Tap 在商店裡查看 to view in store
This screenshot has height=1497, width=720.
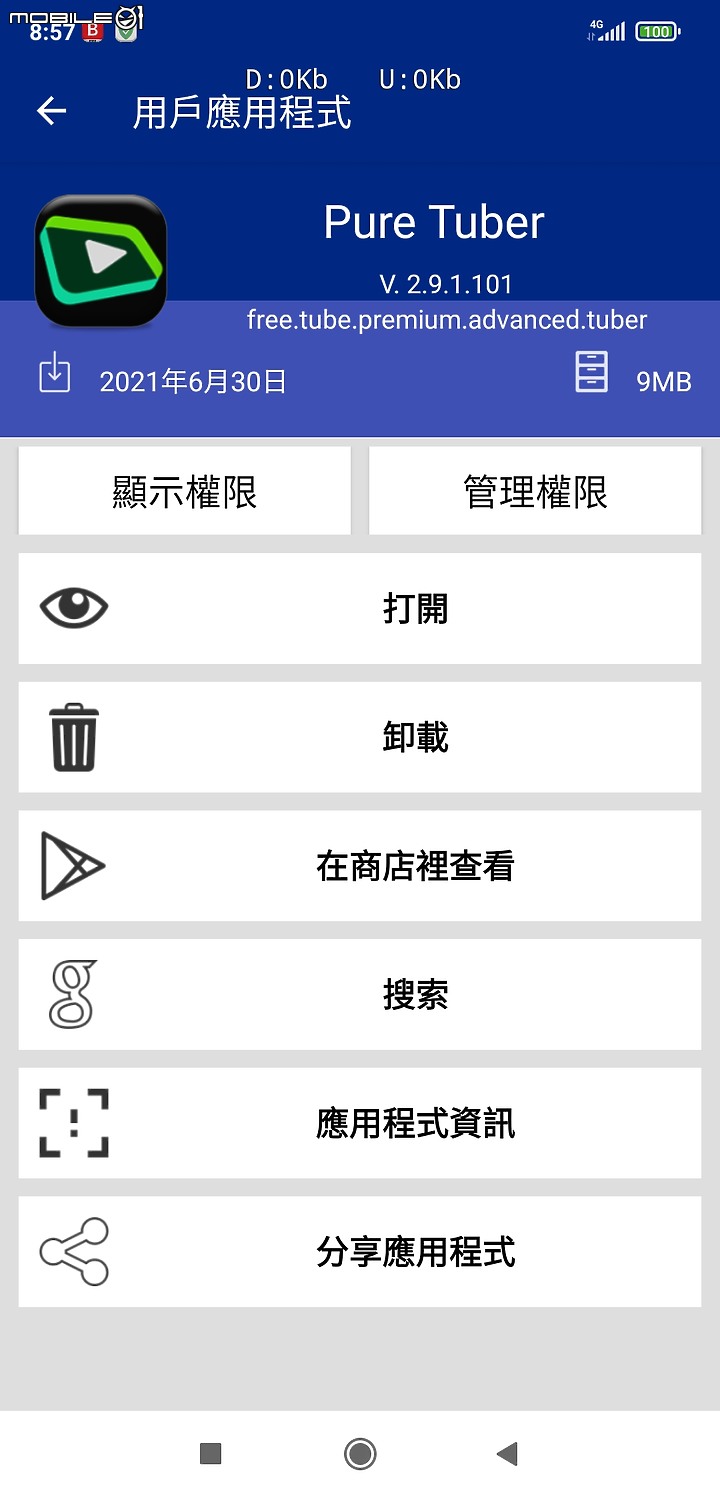360,865
